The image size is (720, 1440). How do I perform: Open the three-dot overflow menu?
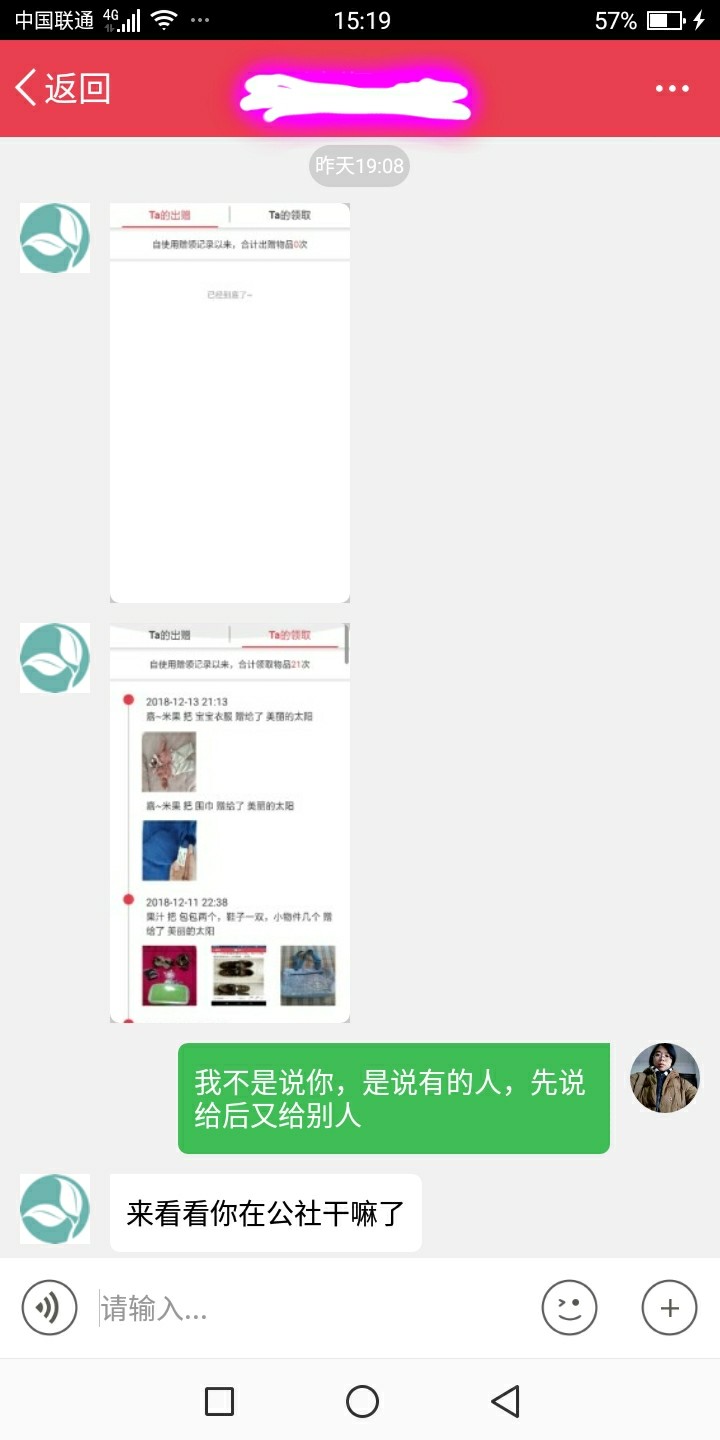click(672, 88)
